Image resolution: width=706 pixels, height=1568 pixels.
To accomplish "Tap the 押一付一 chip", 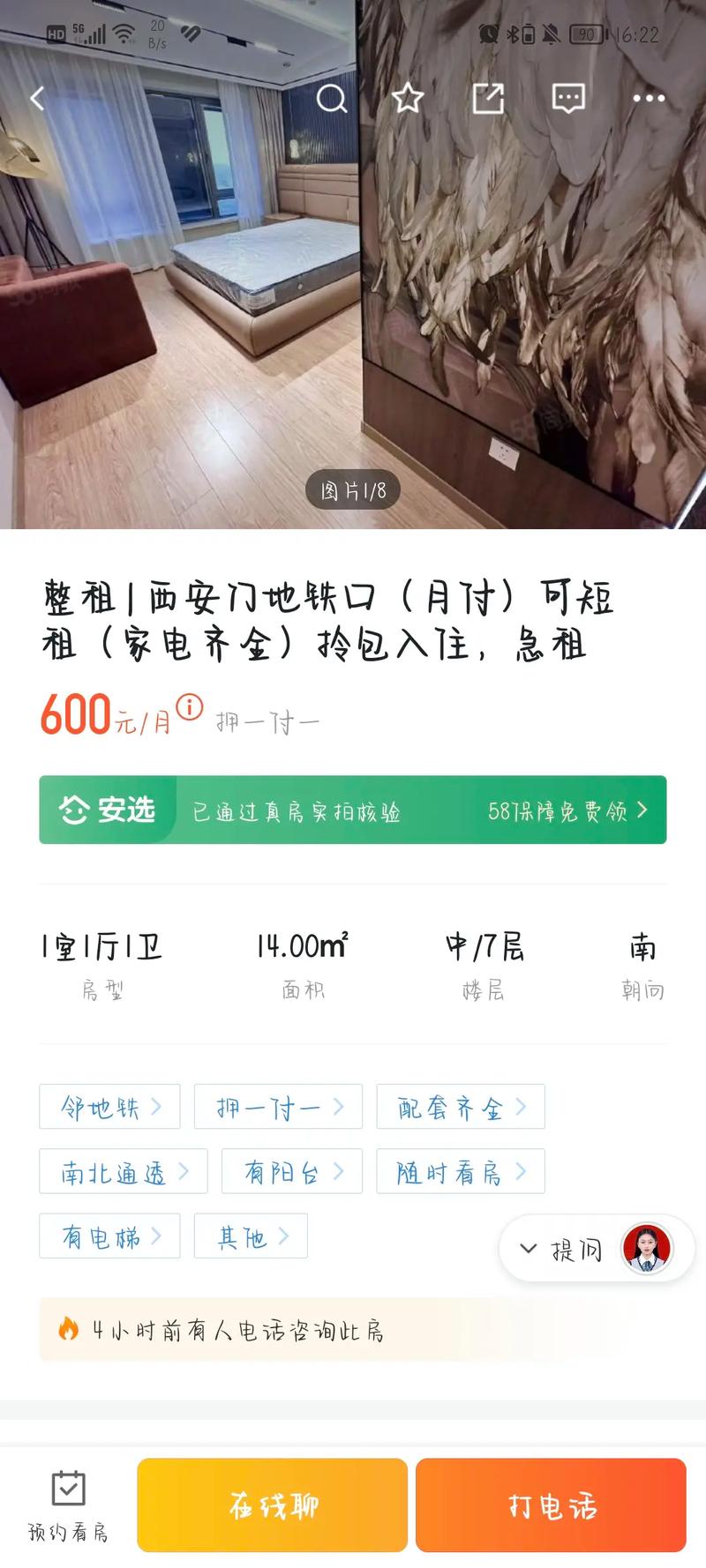I will click(278, 1107).
